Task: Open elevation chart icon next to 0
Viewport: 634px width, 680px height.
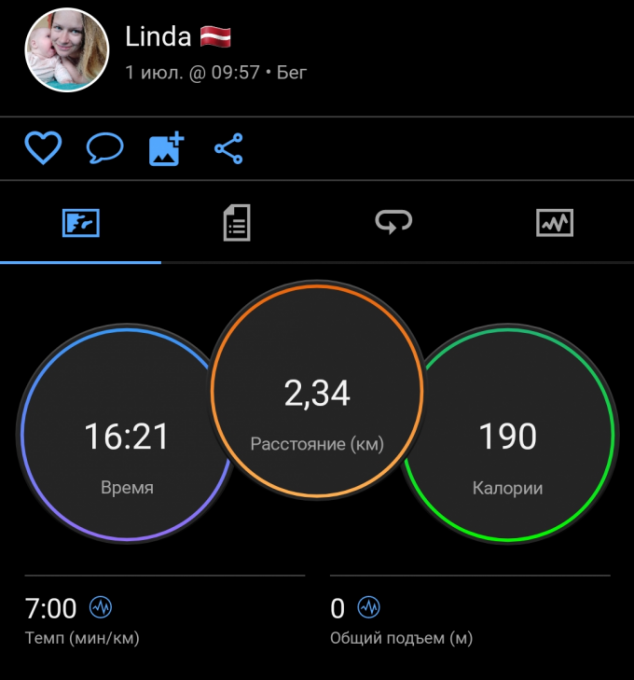Action: tap(370, 607)
